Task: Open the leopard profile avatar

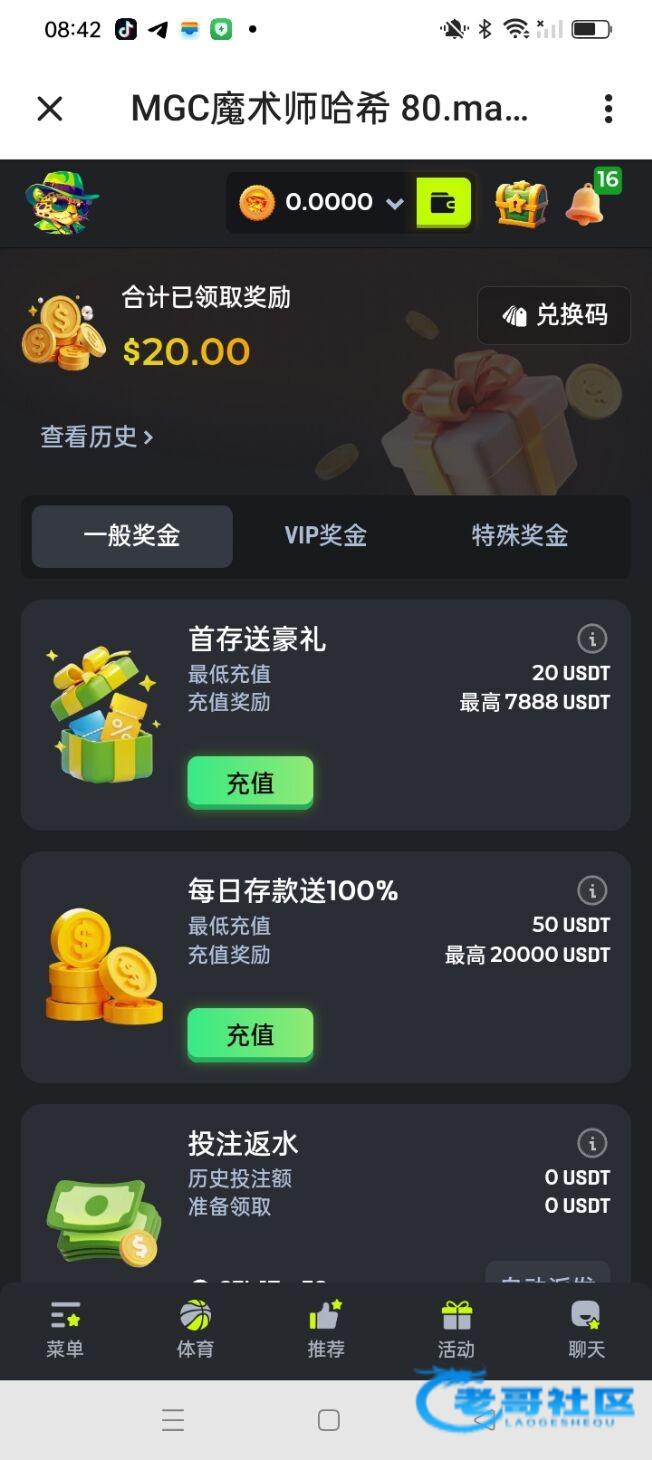Action: 61,202
